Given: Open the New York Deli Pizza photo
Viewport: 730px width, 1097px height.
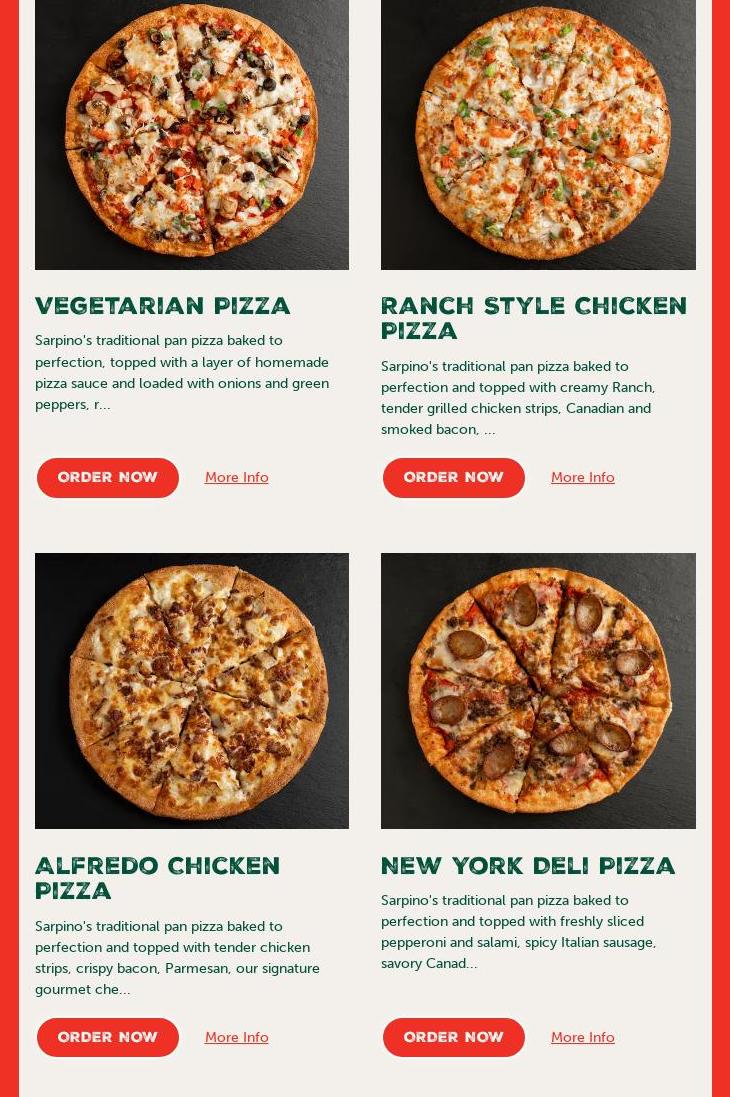Looking at the screenshot, I should (538, 690).
